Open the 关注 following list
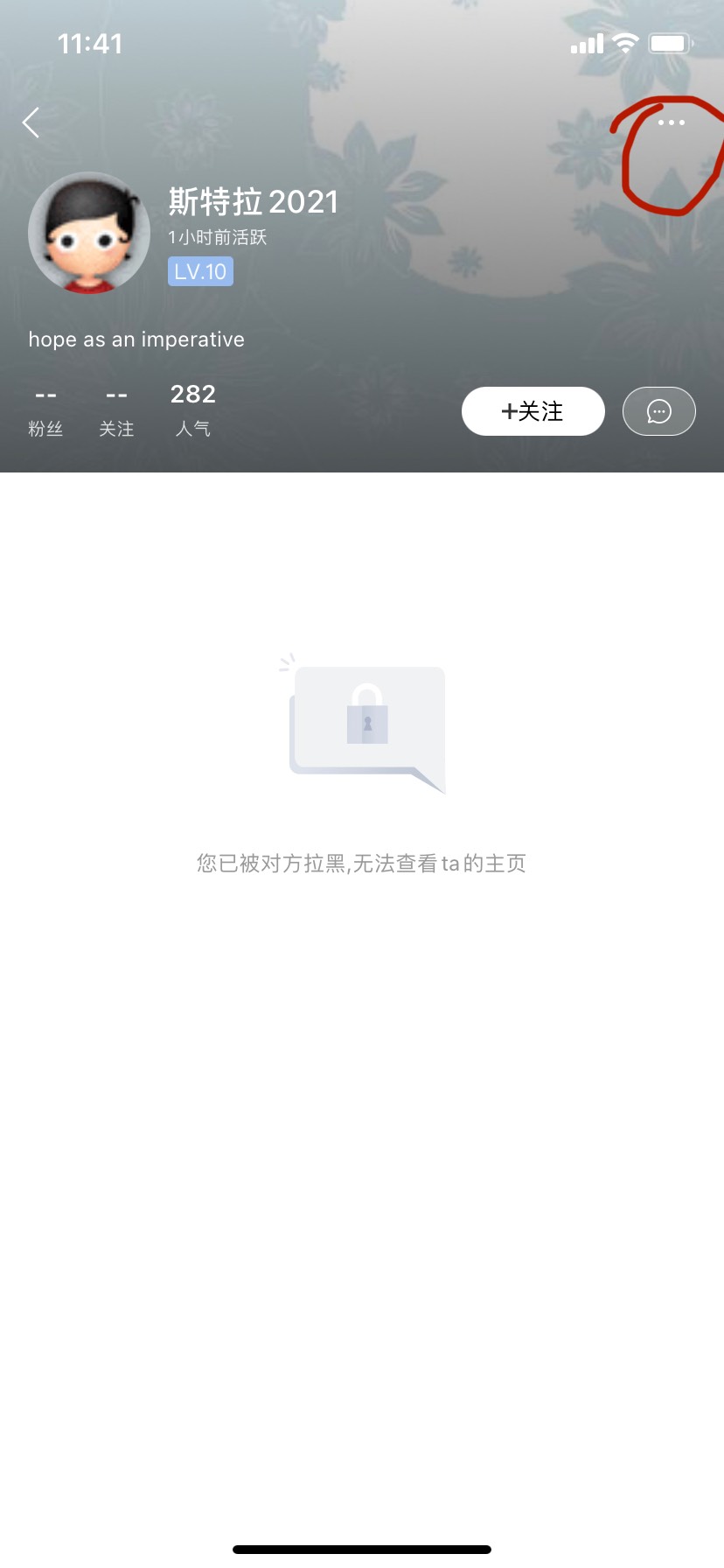724x1568 pixels. 116,411
